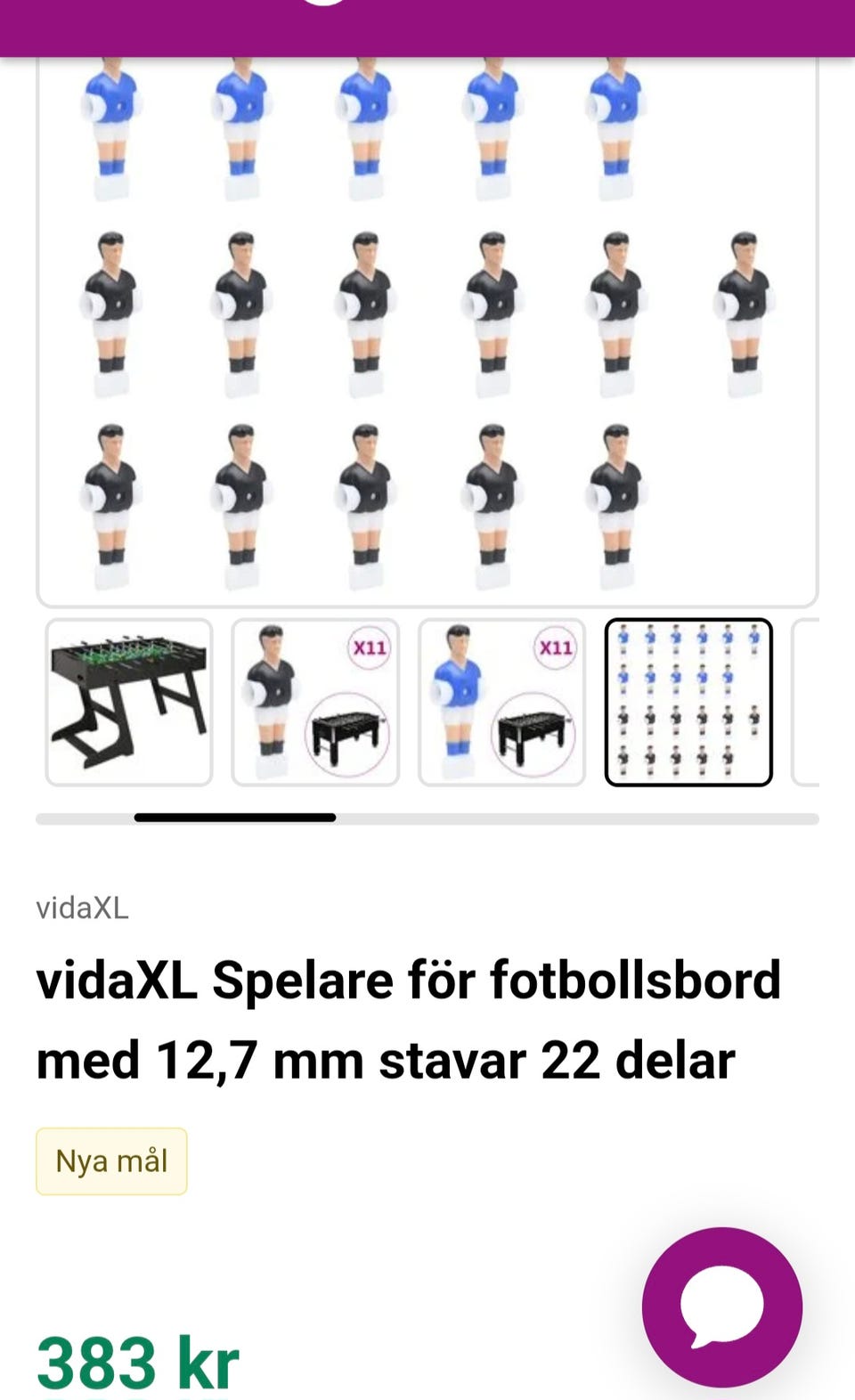Select the thumbnail showing all 22 players

(688, 702)
